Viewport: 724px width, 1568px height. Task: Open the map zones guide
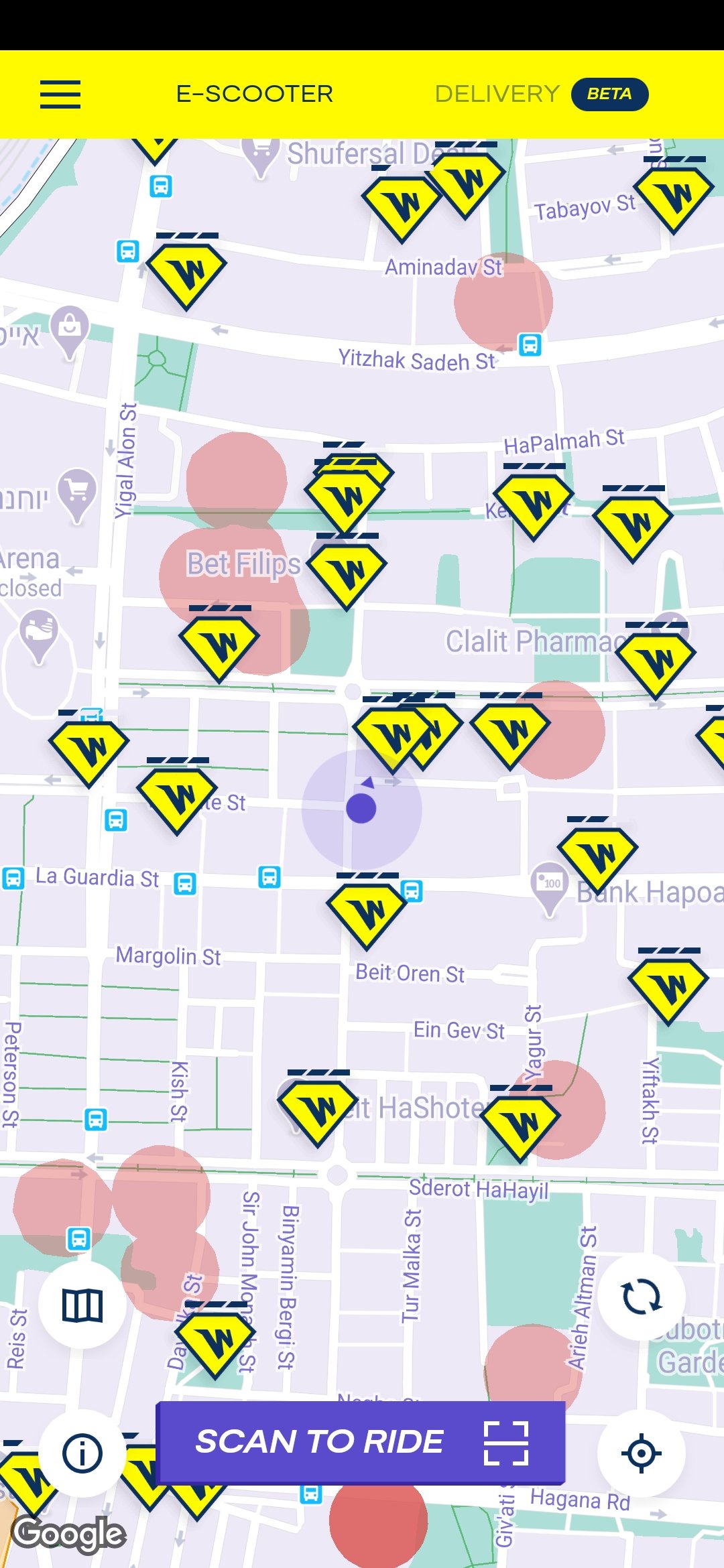point(82,1305)
